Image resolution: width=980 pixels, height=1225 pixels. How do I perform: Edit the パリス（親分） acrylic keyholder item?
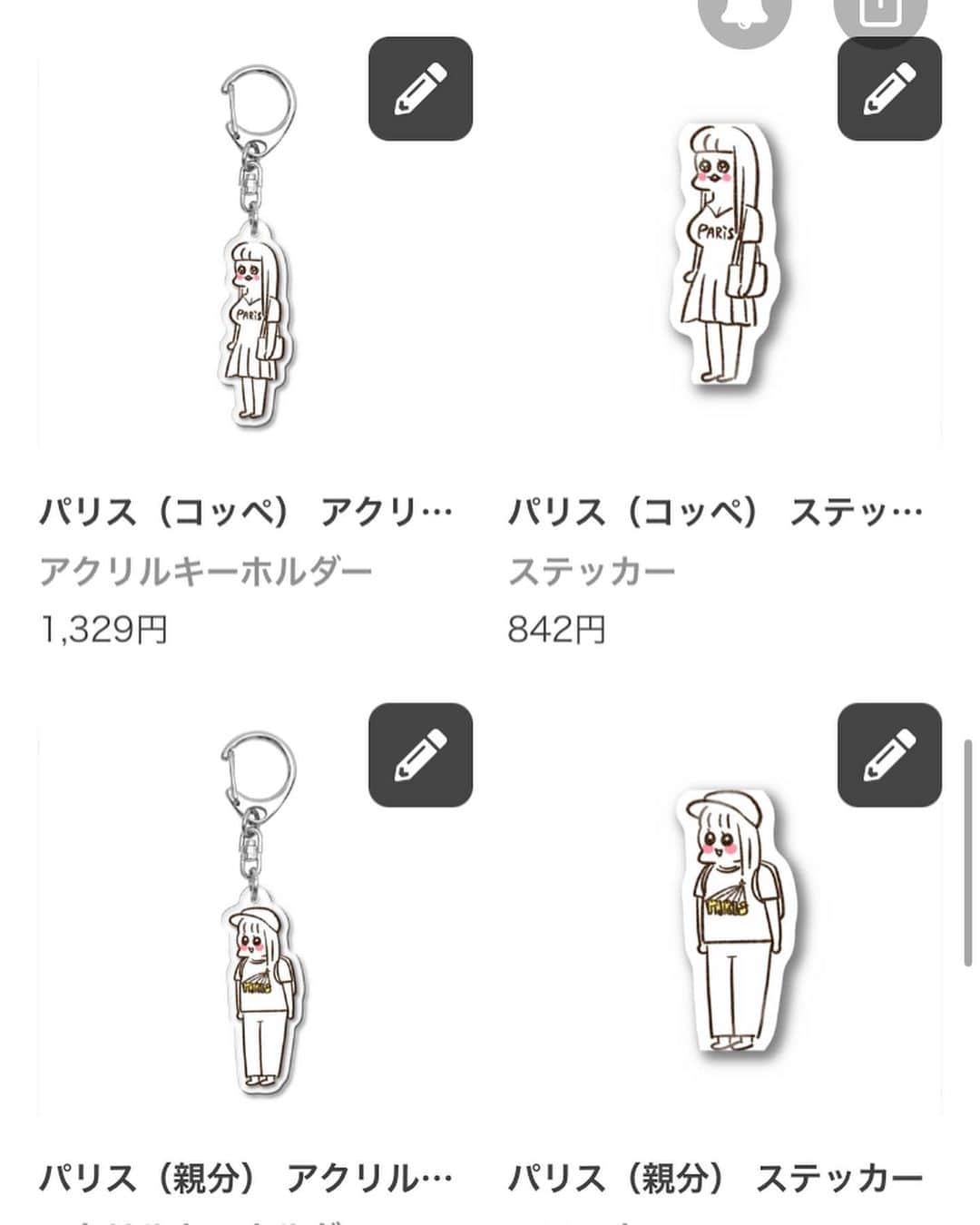(420, 754)
